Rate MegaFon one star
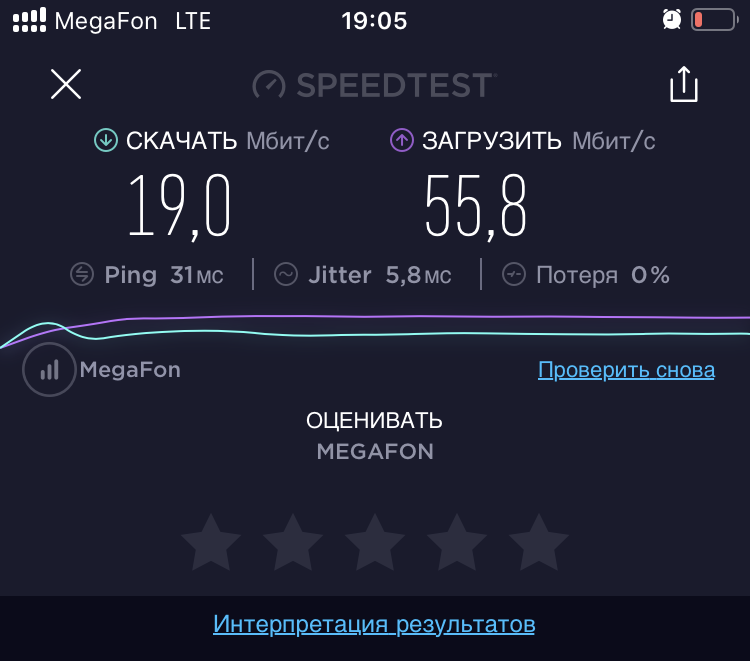Image resolution: width=750 pixels, height=661 pixels. pyautogui.click(x=211, y=542)
